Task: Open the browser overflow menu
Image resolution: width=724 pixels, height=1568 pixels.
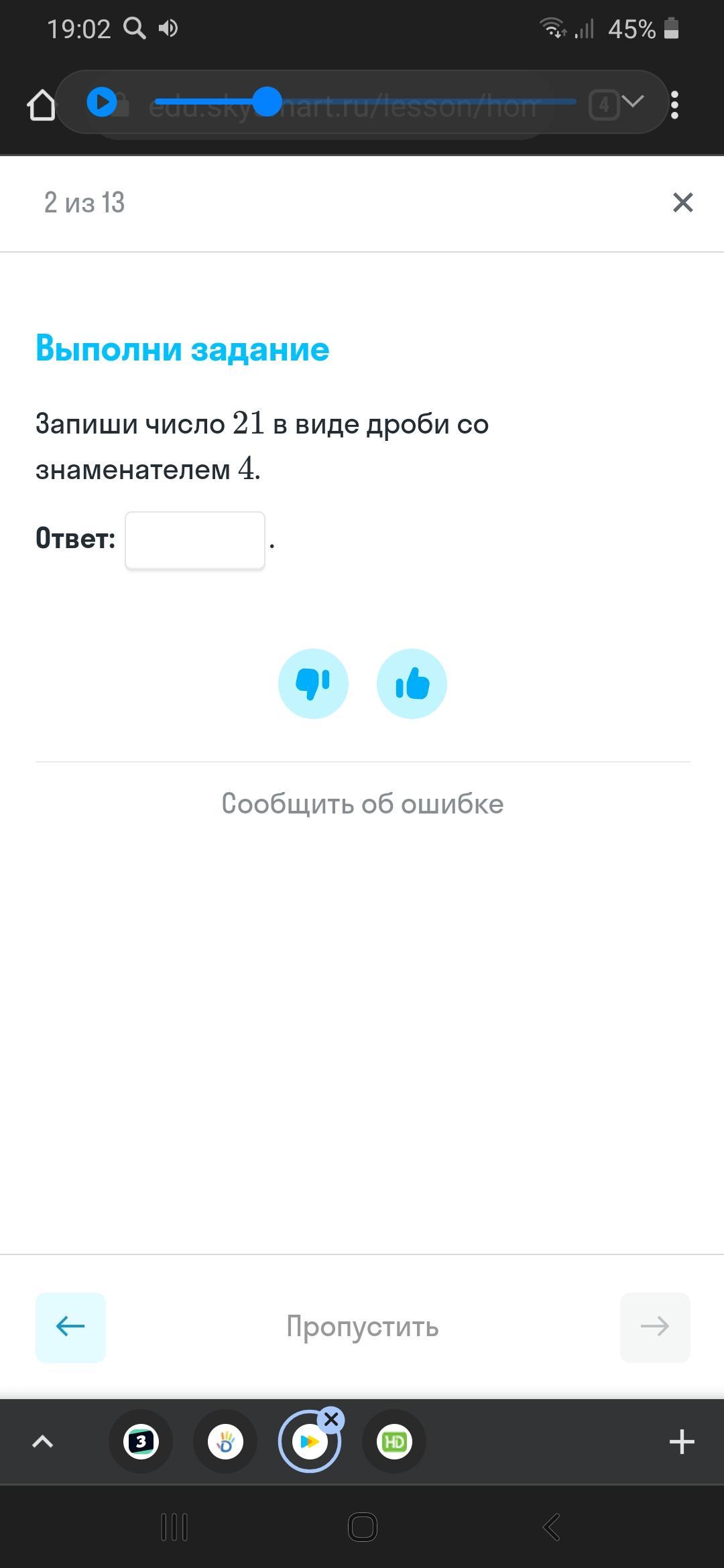Action: (674, 105)
